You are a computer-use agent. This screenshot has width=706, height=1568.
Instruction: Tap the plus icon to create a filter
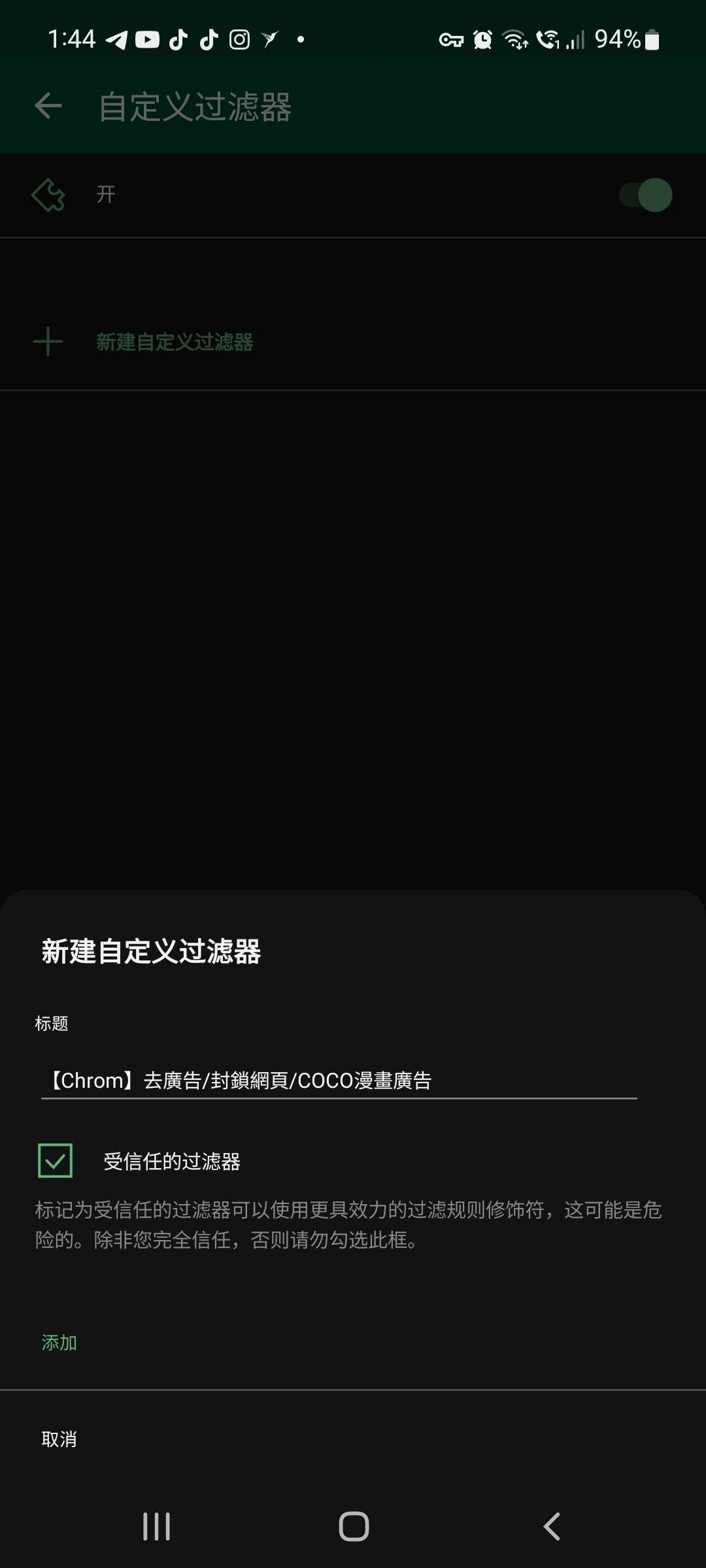click(x=48, y=341)
